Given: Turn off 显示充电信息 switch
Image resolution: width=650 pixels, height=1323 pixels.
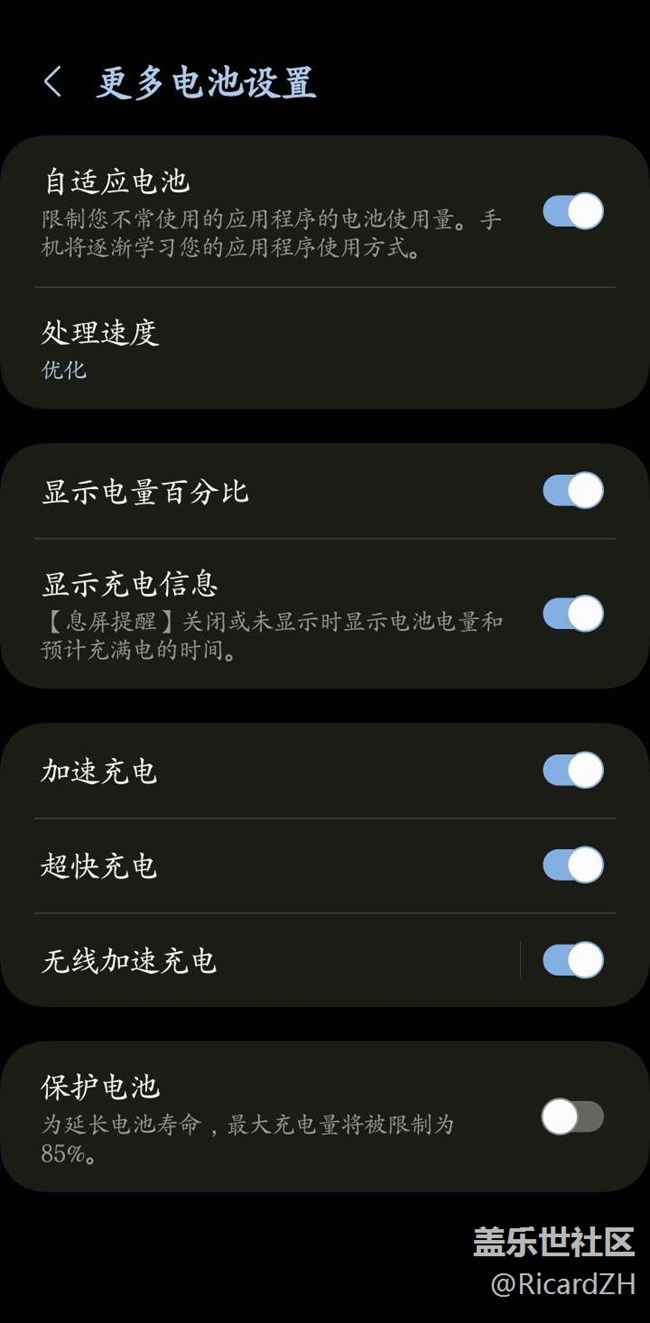Looking at the screenshot, I should point(573,613).
